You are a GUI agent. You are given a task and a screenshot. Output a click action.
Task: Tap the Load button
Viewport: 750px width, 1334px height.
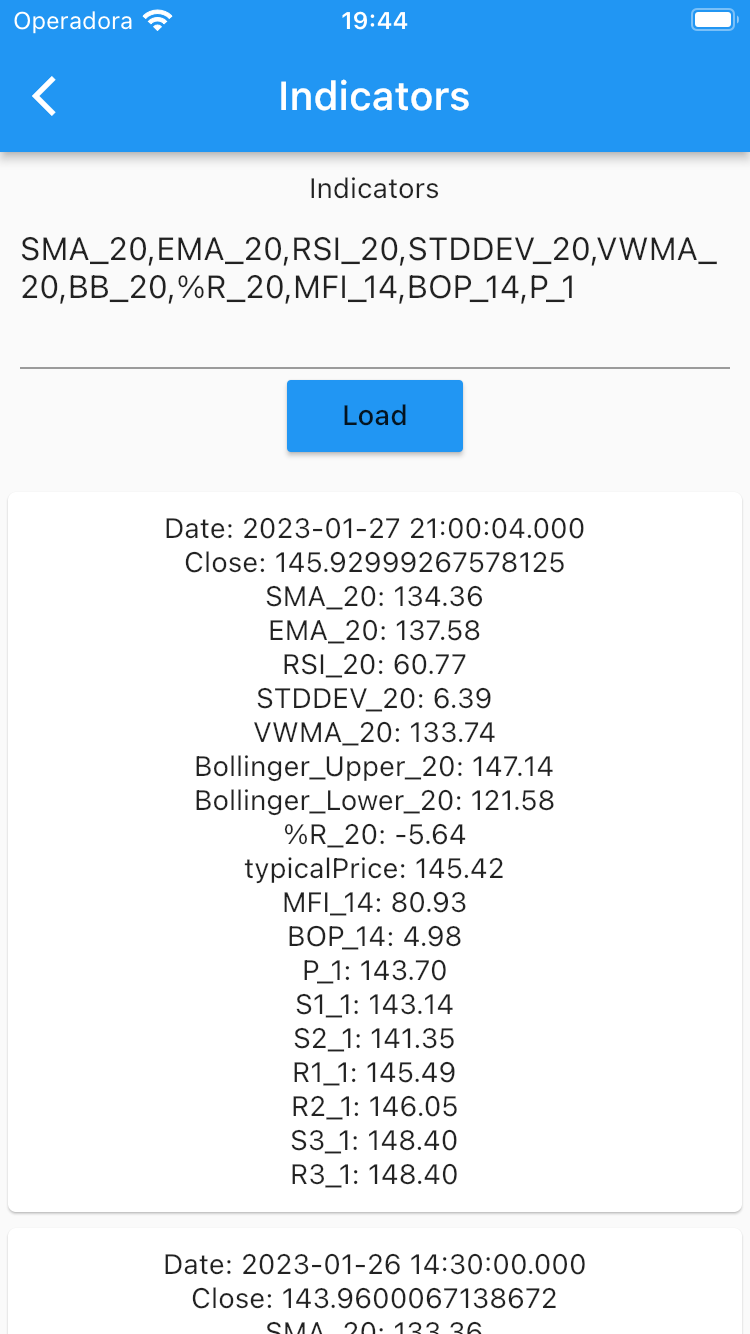(x=374, y=416)
